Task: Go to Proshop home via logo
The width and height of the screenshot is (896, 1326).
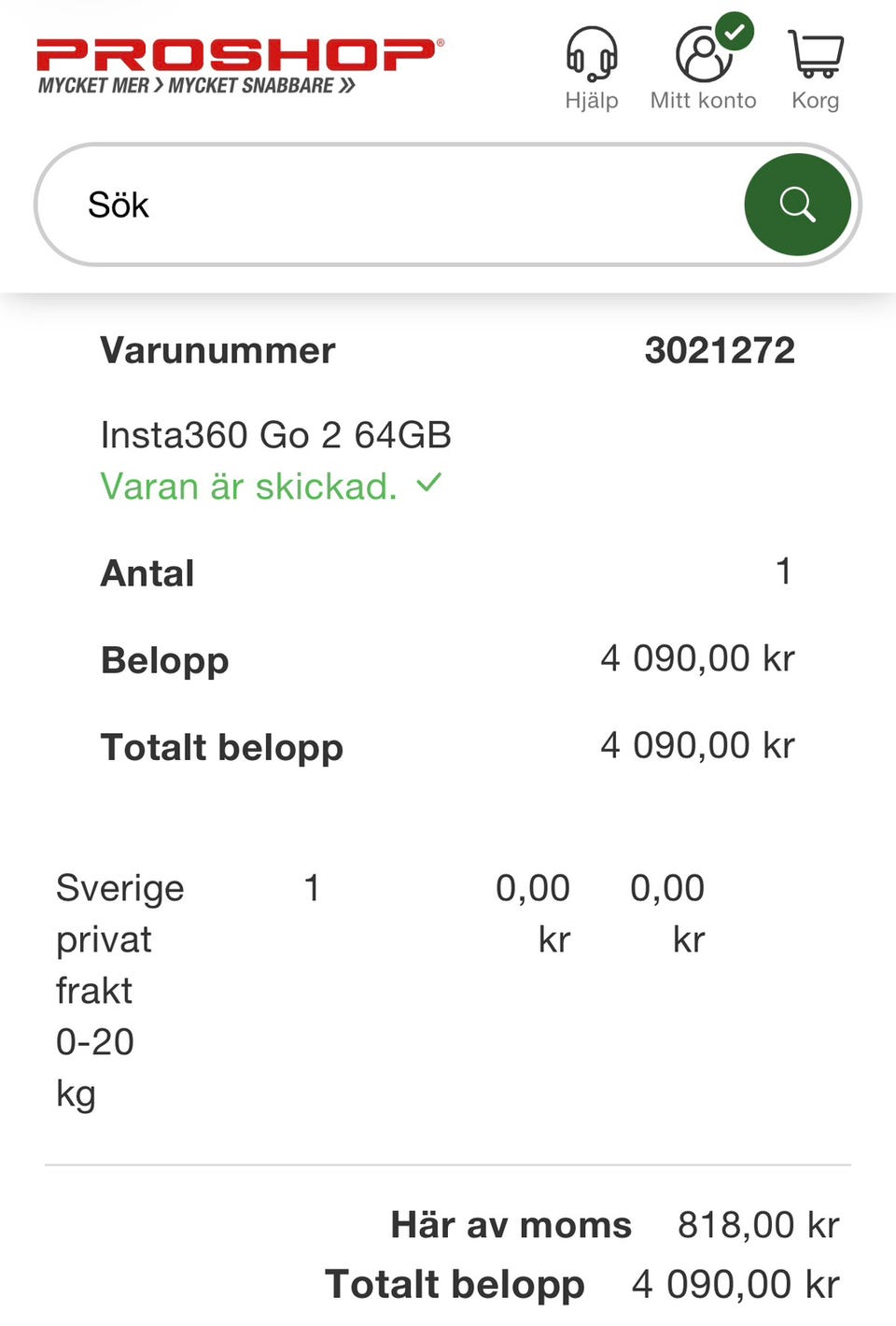Action: pos(238,65)
